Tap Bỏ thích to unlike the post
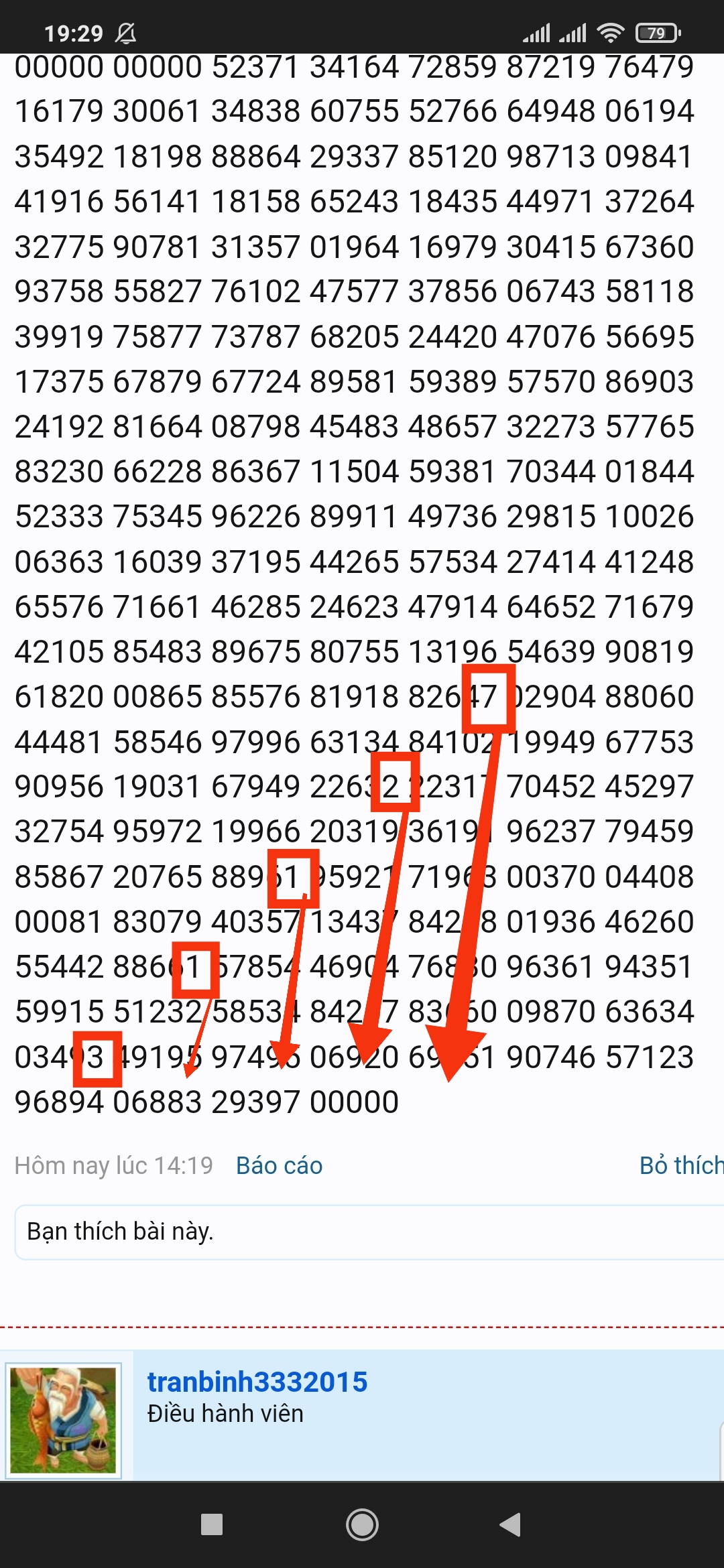The height and width of the screenshot is (1568, 724). (x=681, y=1165)
